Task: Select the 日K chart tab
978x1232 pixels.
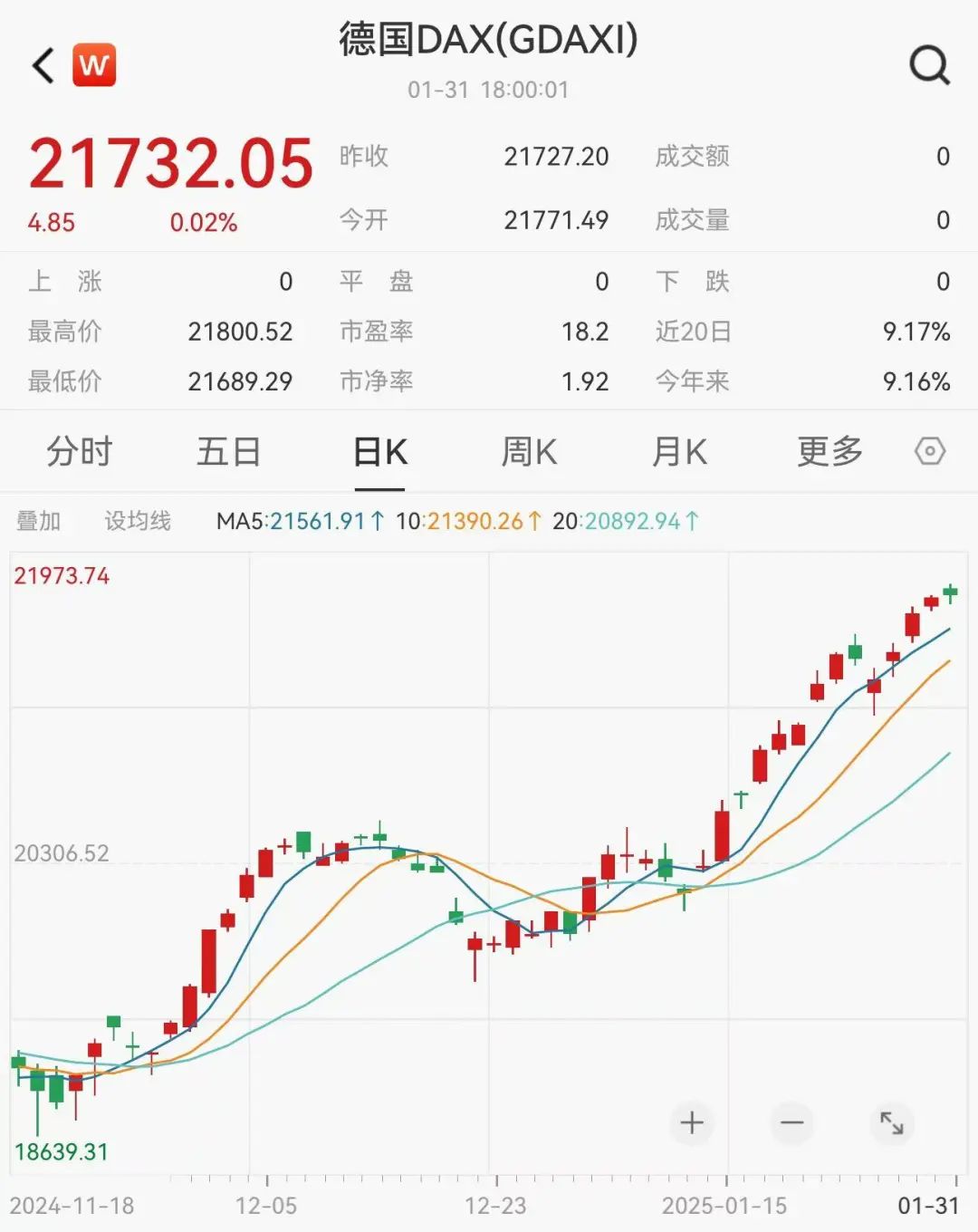Action: click(x=380, y=451)
